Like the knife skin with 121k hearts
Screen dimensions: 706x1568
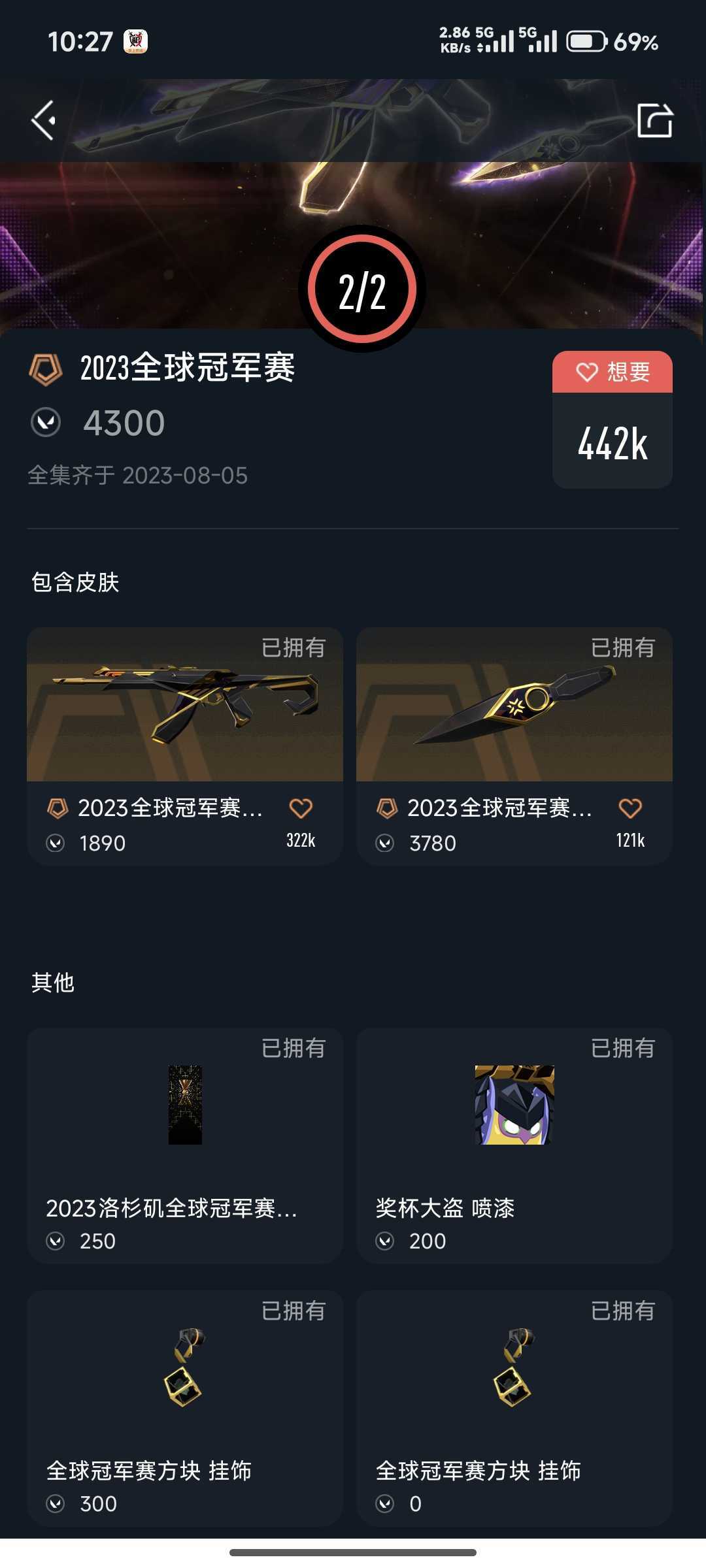[x=630, y=809]
